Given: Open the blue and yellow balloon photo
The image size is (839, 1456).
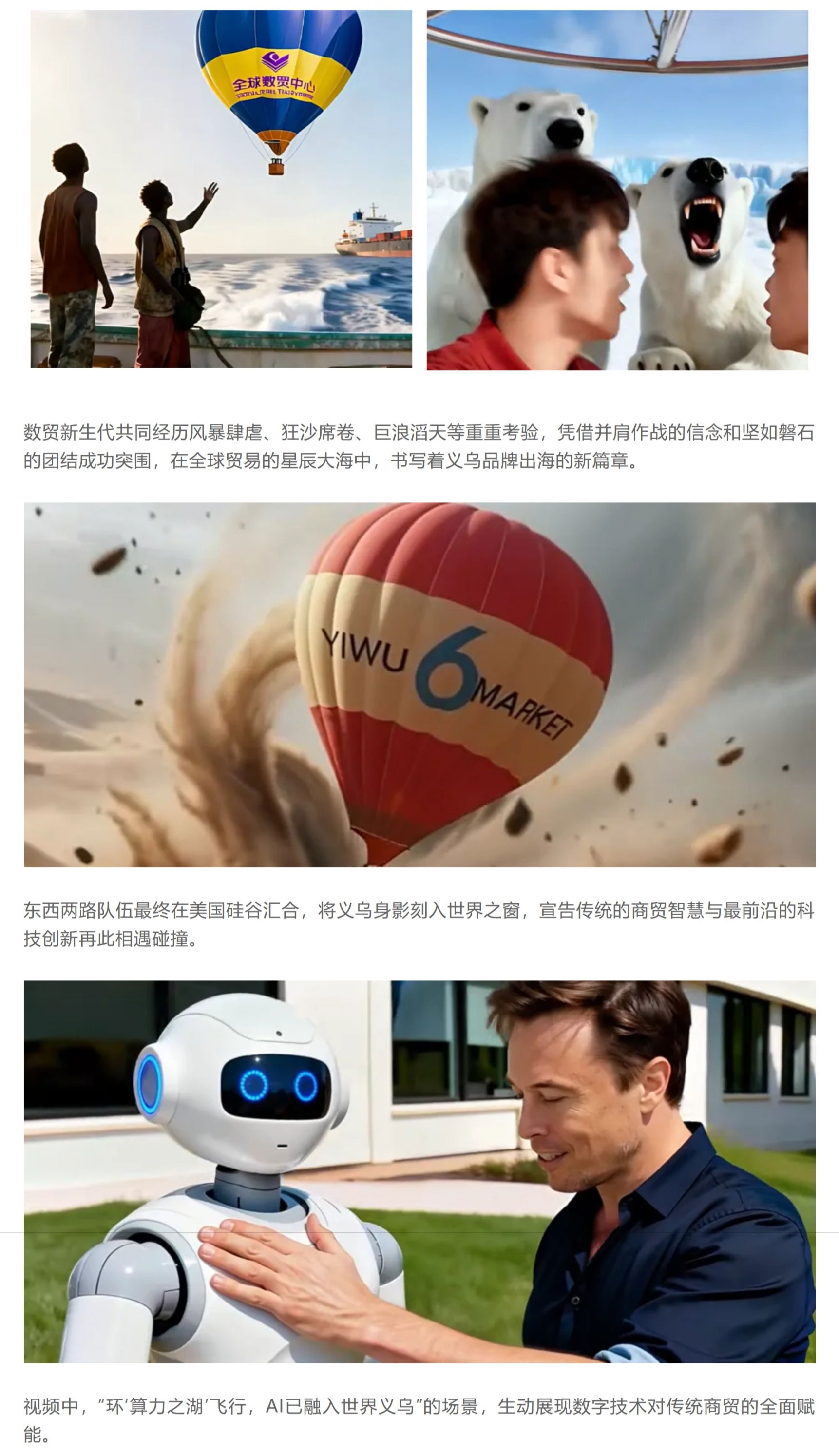Looking at the screenshot, I should (x=221, y=189).
